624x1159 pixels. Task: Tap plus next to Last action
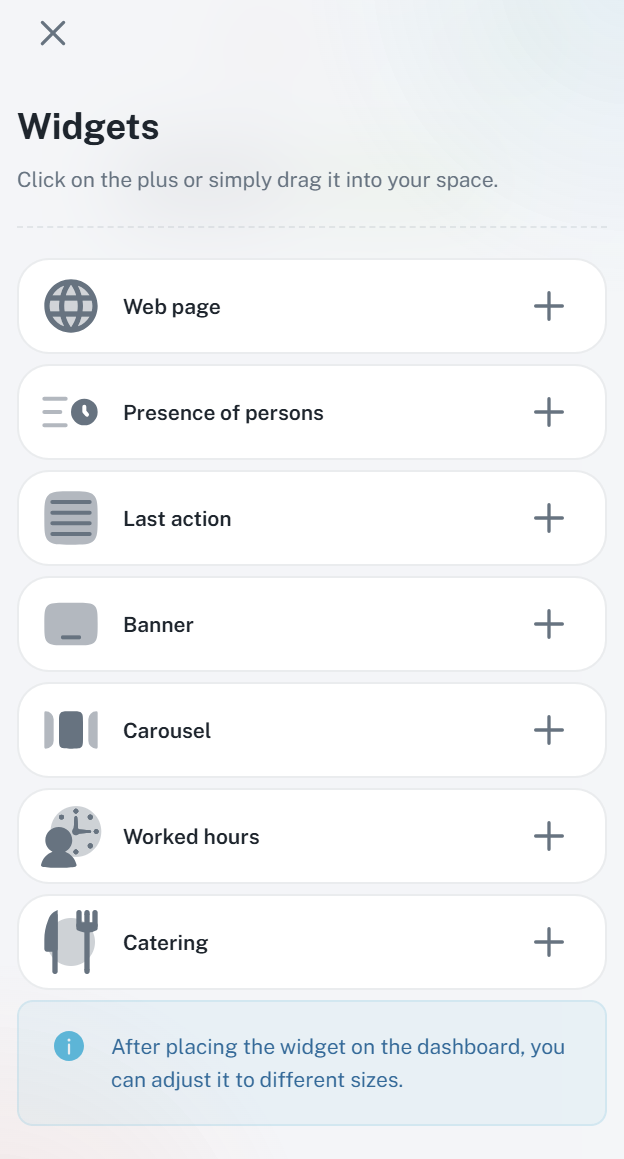pos(548,518)
